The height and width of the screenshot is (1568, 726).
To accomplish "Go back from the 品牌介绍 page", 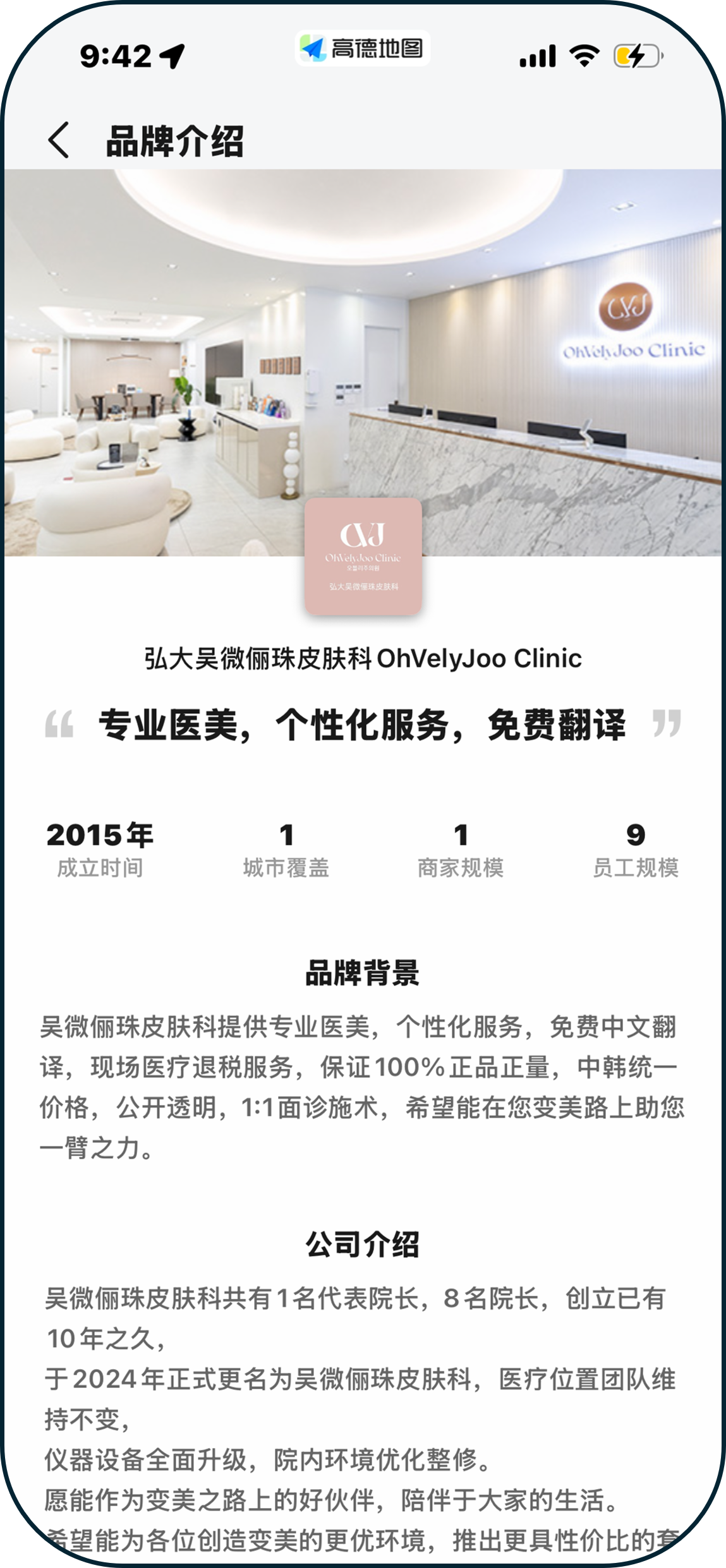I will click(x=58, y=140).
